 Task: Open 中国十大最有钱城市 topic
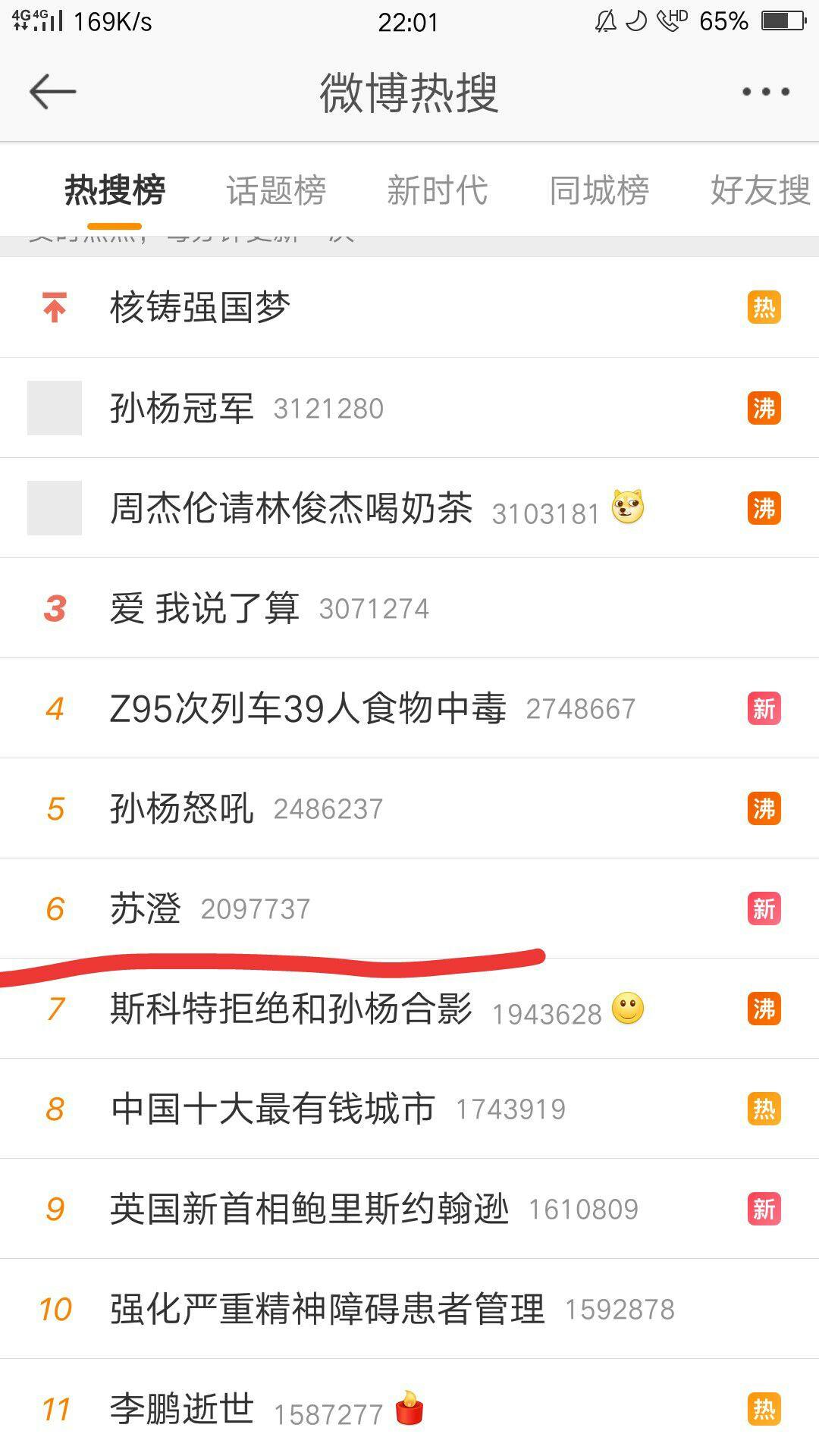click(273, 1109)
